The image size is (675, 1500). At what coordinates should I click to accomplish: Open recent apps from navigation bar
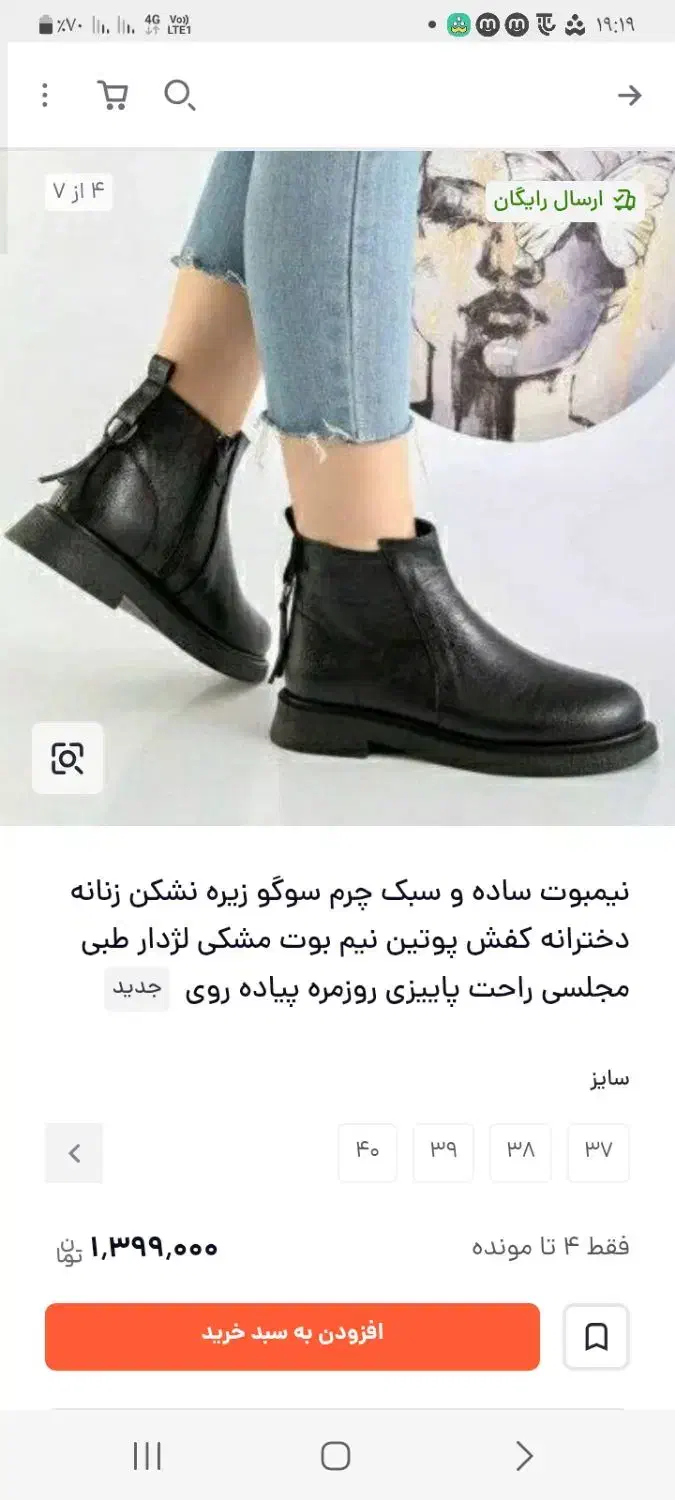point(147,1456)
